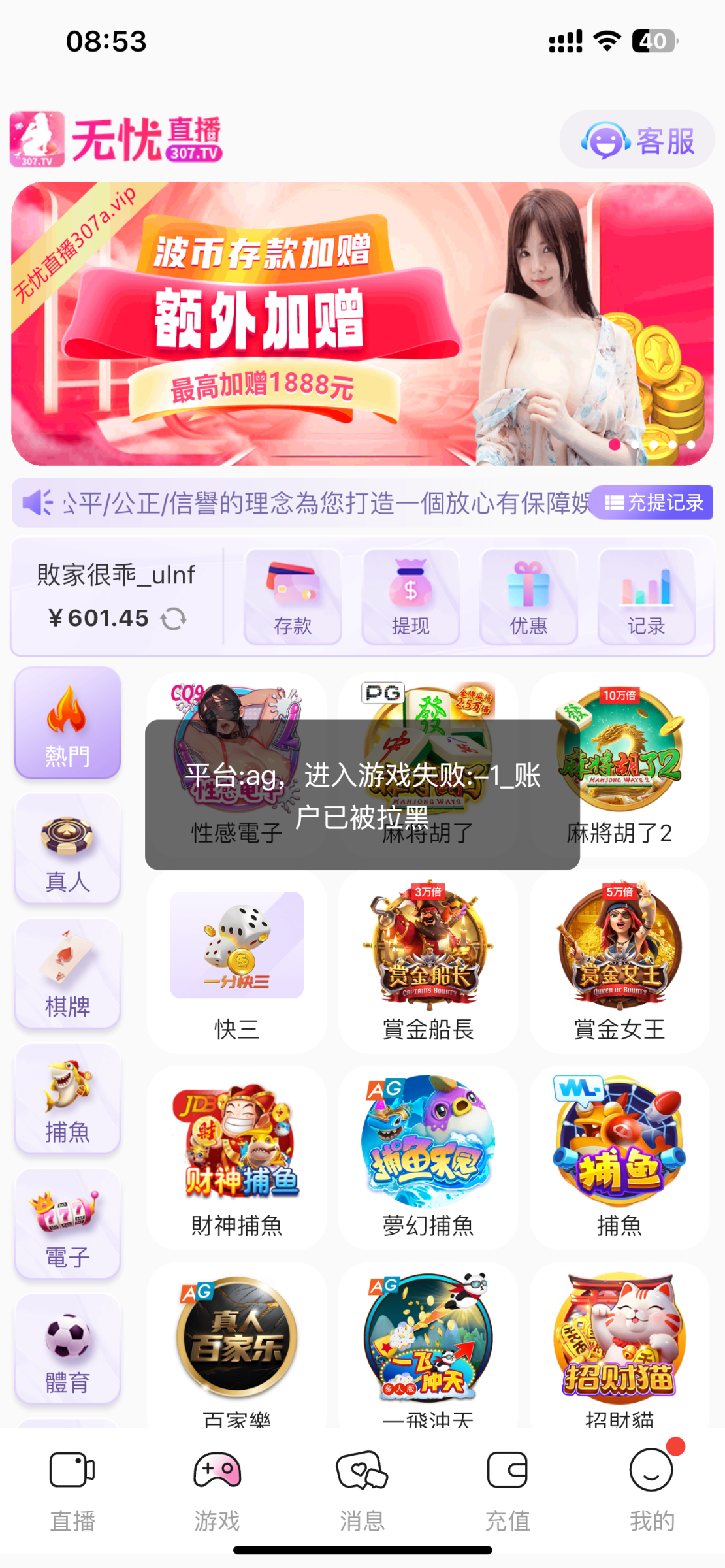The height and width of the screenshot is (1568, 725).
Task: Launch the 財神捕魚 game
Action: (x=236, y=1156)
